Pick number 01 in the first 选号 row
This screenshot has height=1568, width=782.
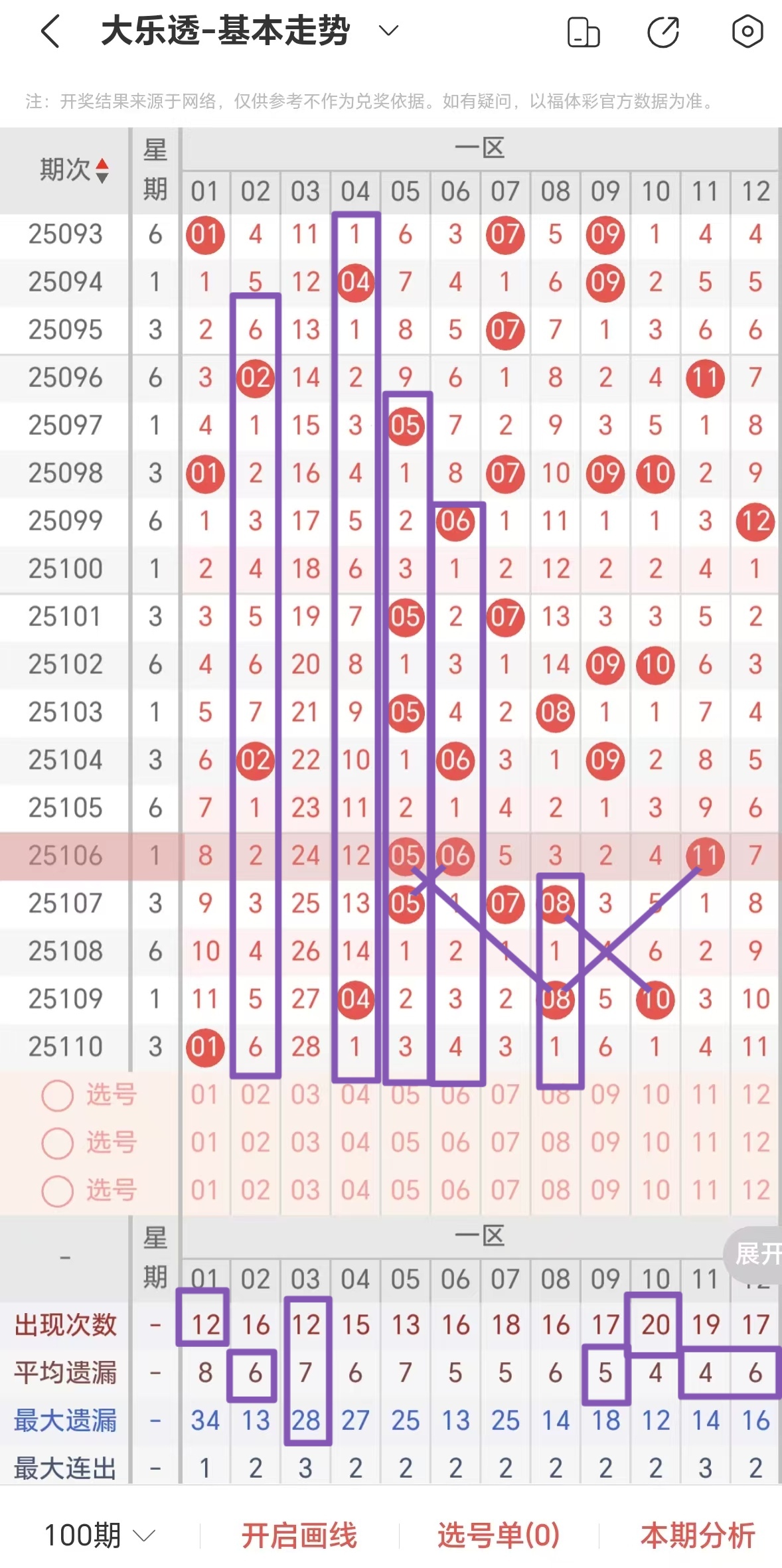point(204,1096)
